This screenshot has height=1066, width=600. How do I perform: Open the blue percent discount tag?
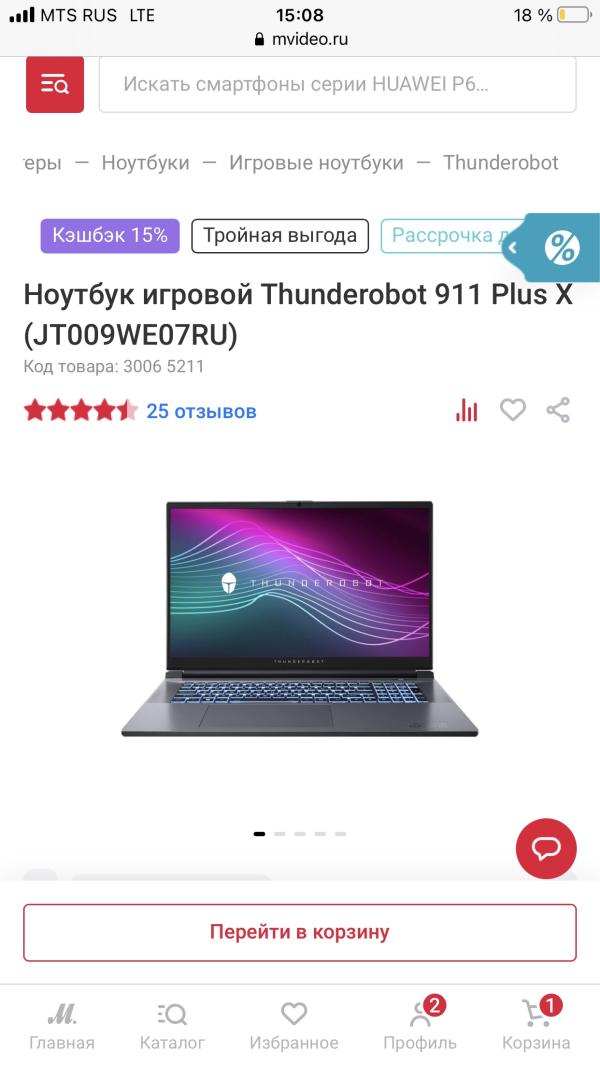[x=561, y=247]
